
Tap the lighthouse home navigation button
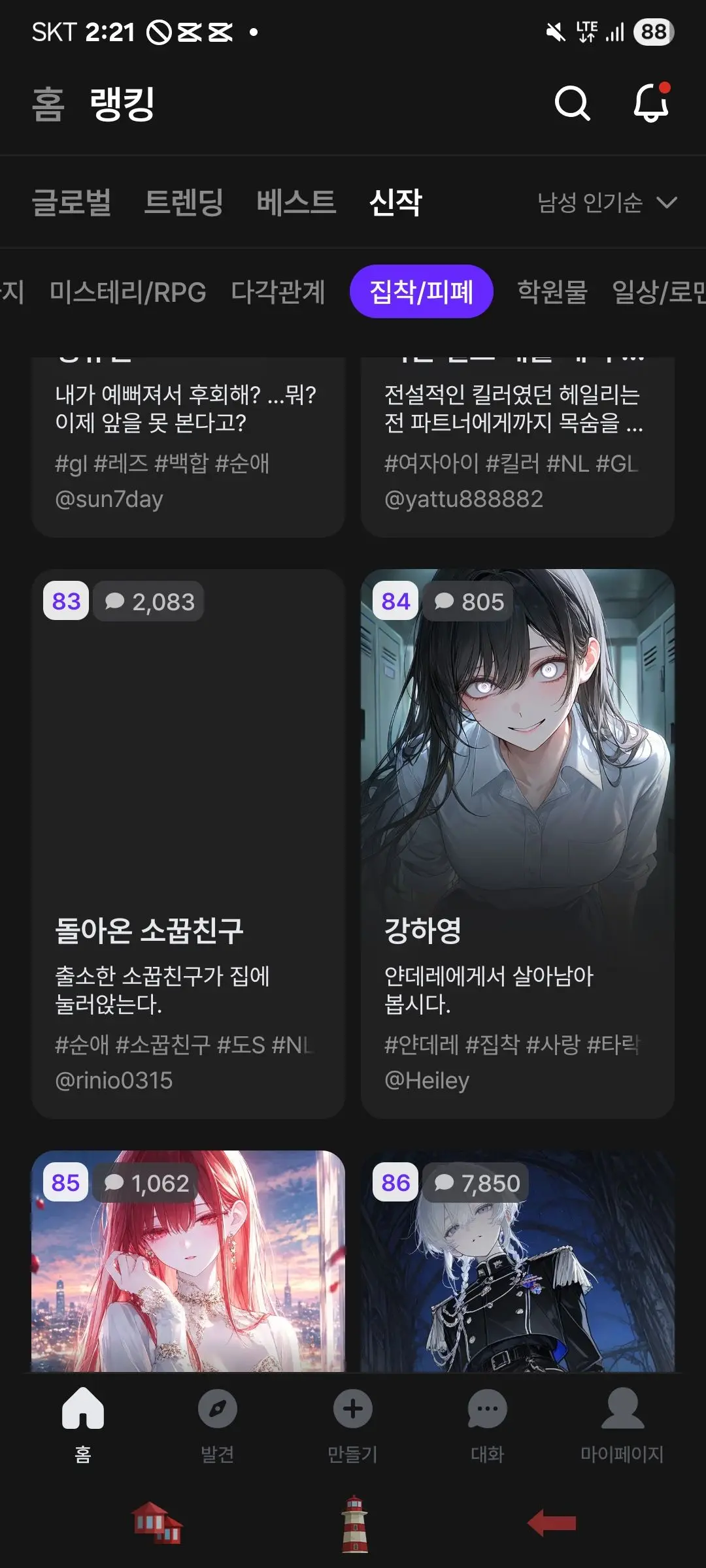click(355, 1524)
